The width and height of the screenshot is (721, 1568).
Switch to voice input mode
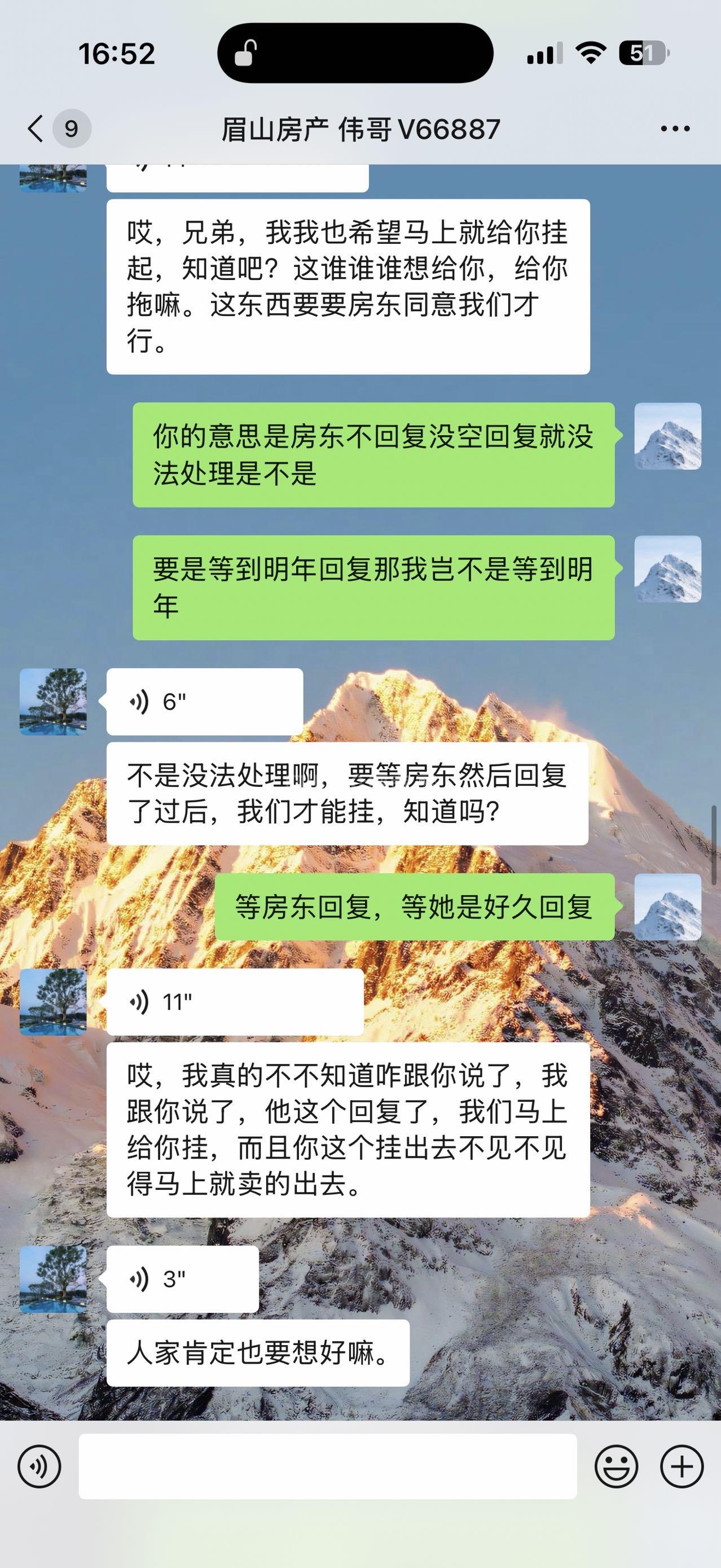tap(39, 1467)
